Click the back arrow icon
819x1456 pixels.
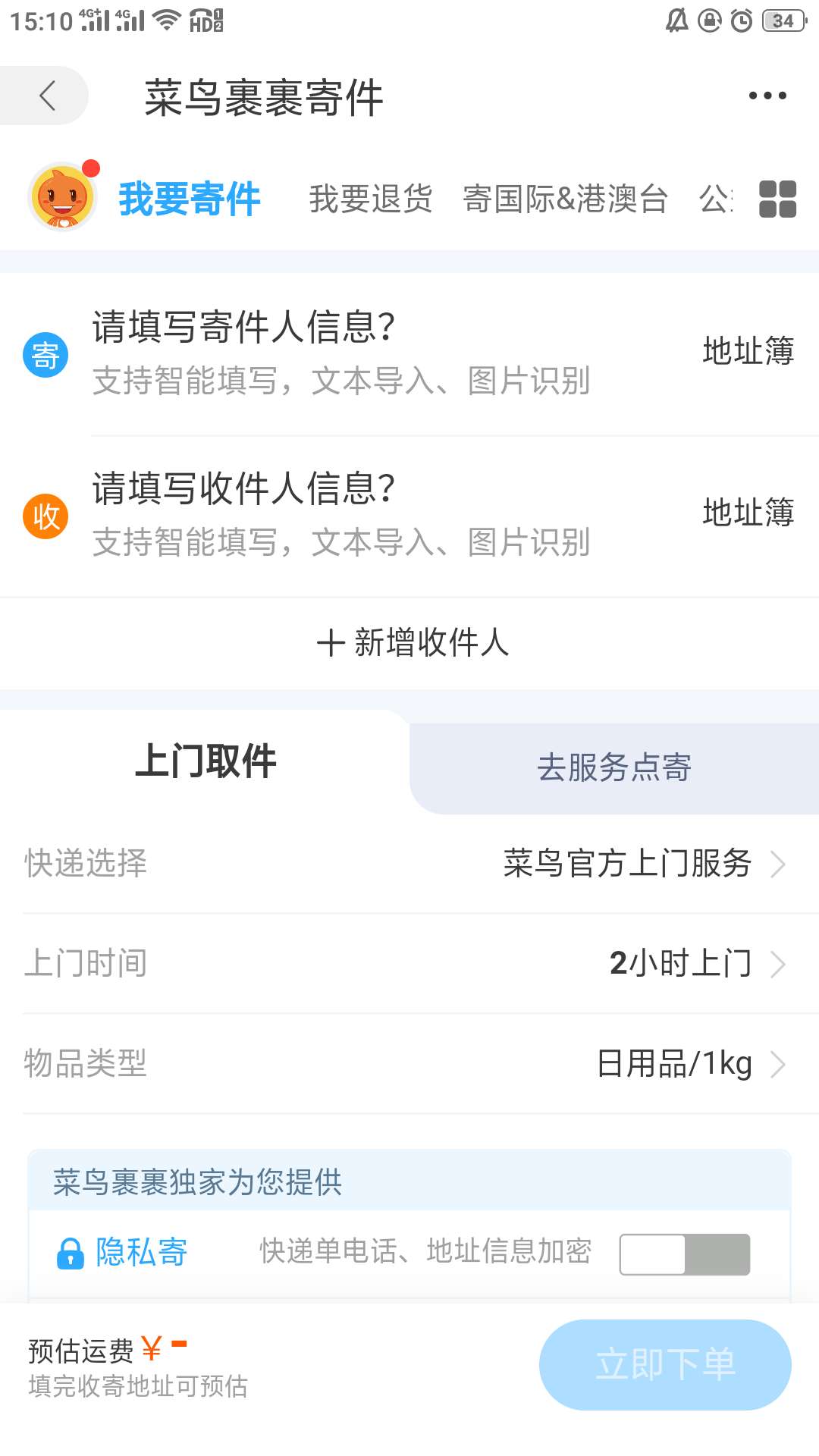pos(47,96)
